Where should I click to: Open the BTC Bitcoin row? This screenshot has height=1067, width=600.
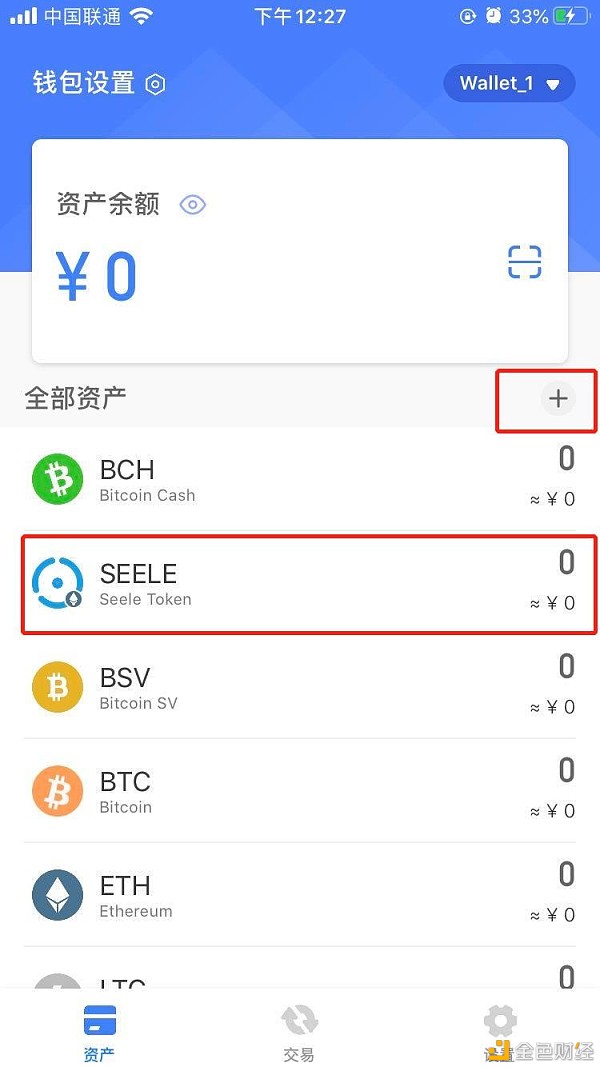pyautogui.click(x=300, y=792)
